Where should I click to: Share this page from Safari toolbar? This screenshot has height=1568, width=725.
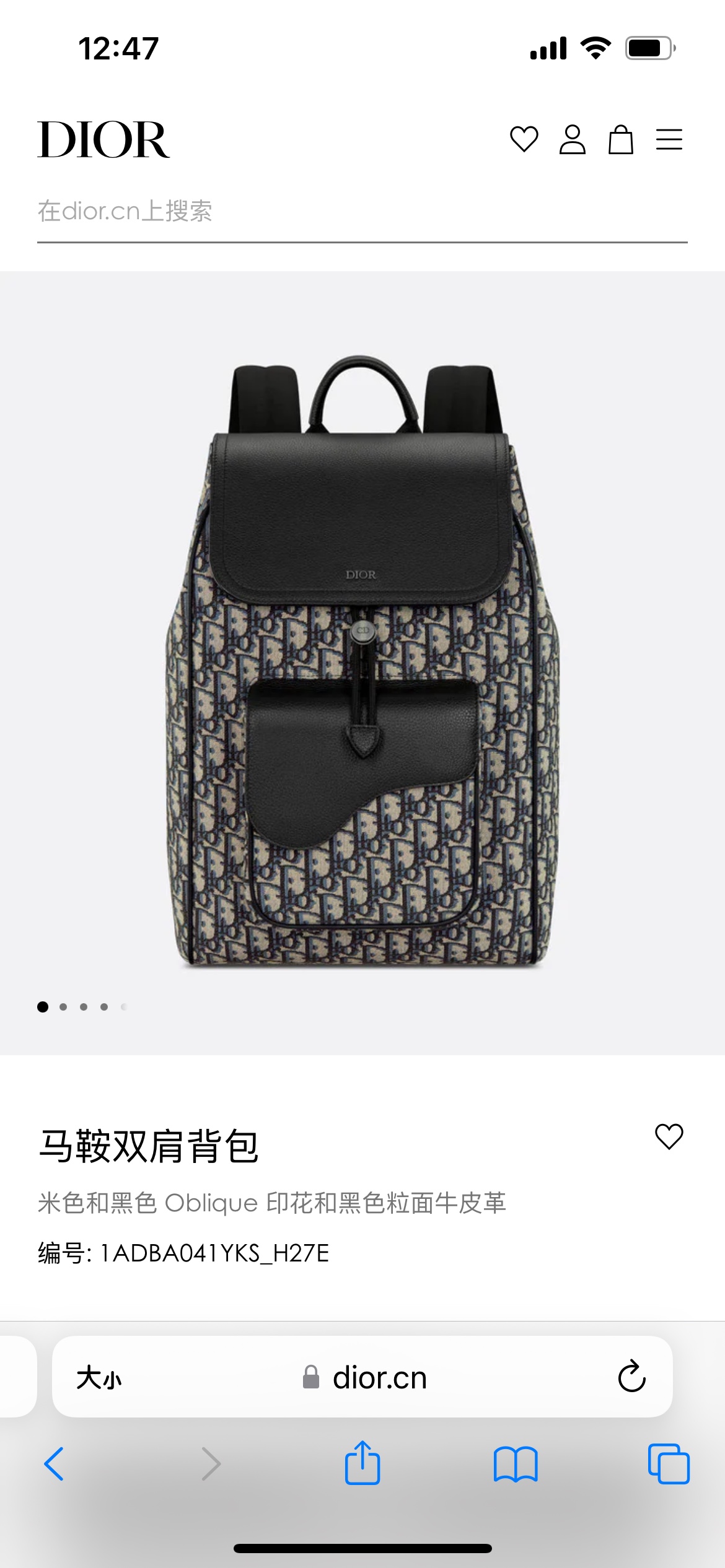[362, 1463]
